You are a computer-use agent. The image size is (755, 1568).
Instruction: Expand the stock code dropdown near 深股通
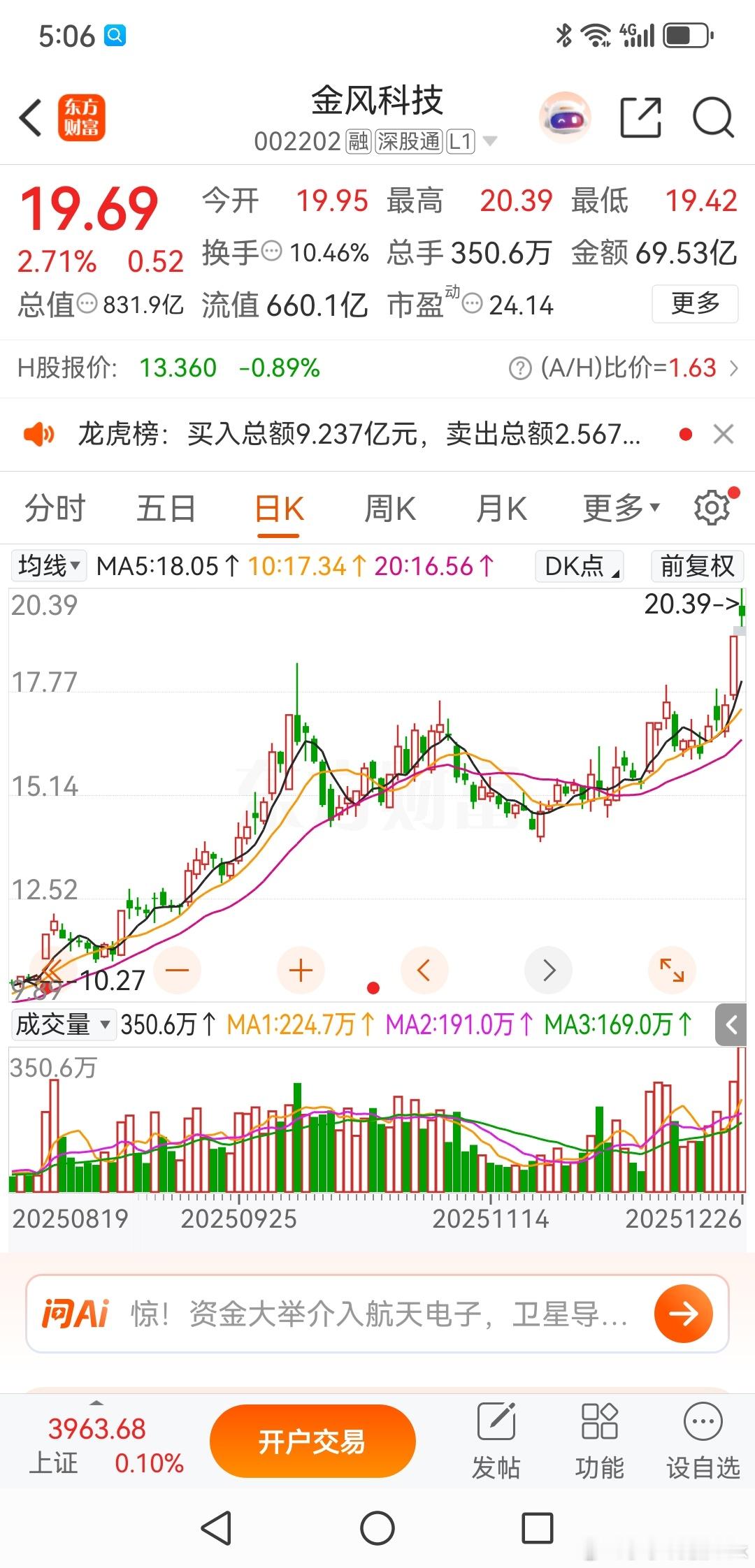coord(488,142)
